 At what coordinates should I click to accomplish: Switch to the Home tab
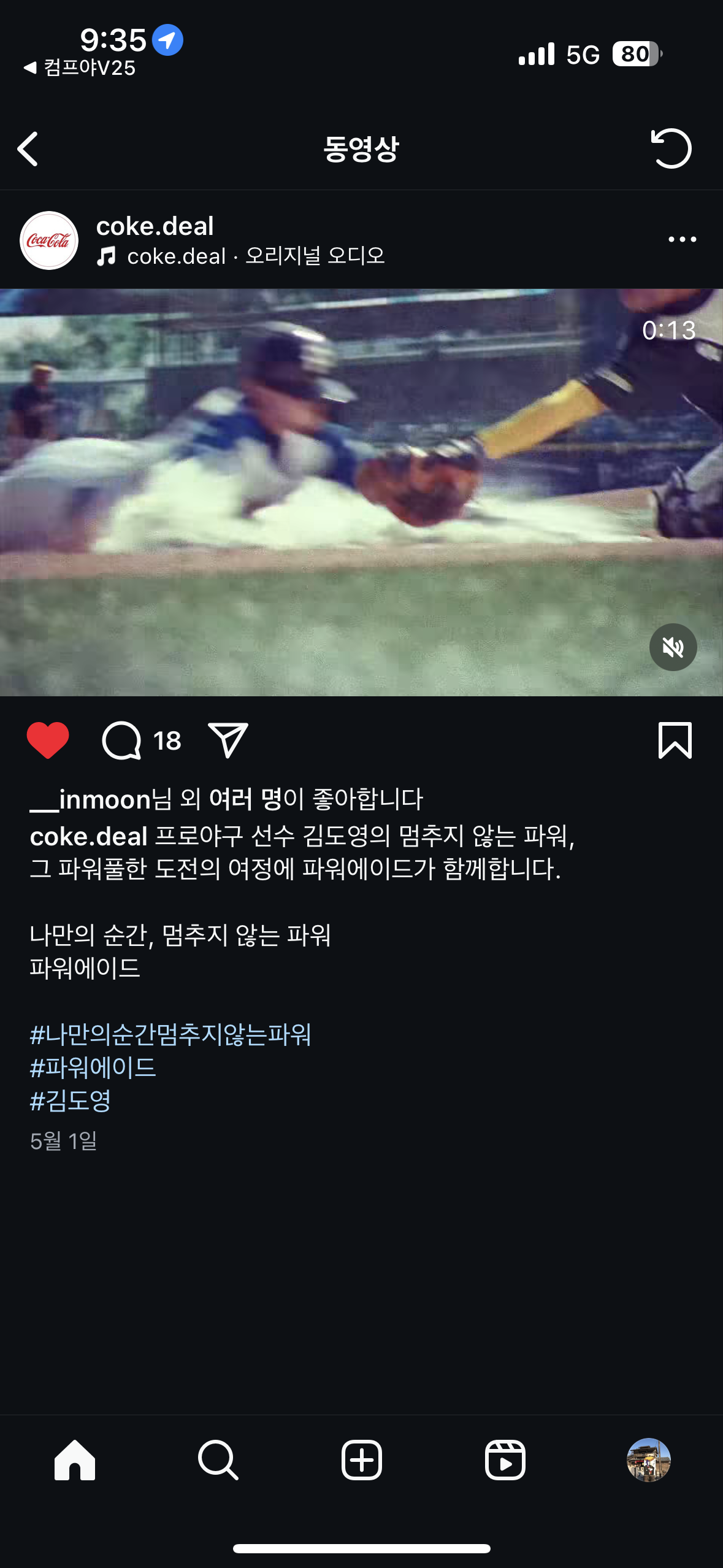pyautogui.click(x=75, y=1460)
